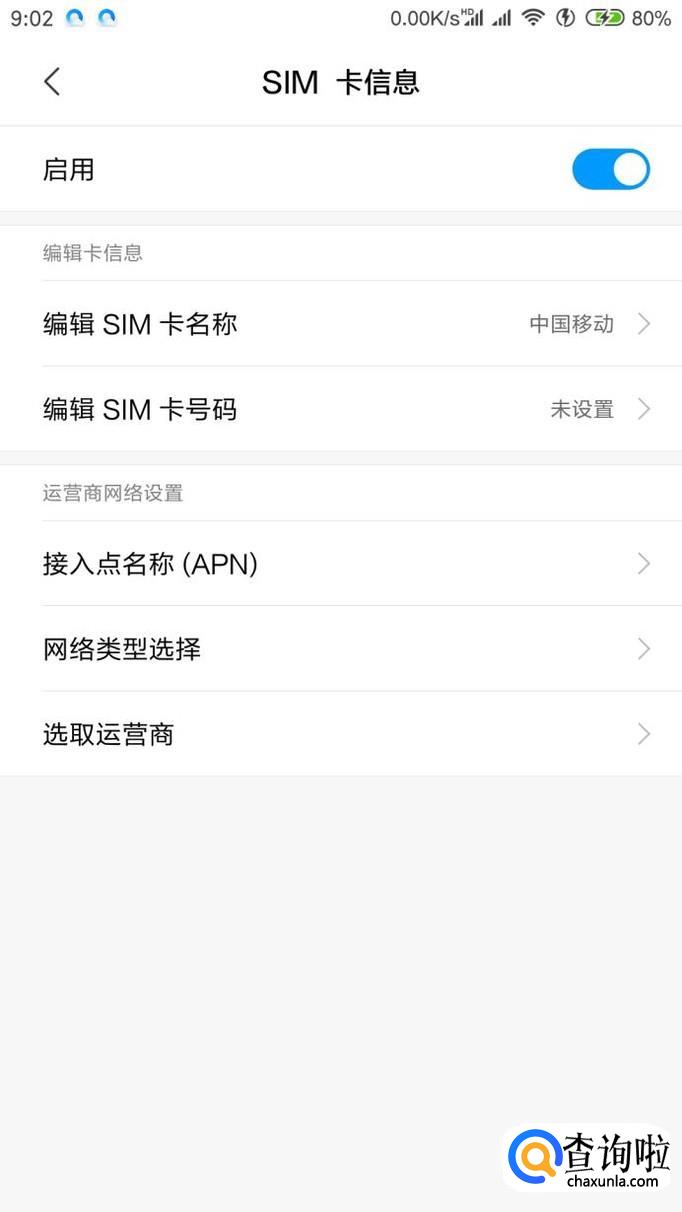Disable the 启用 SIM card switch

610,170
